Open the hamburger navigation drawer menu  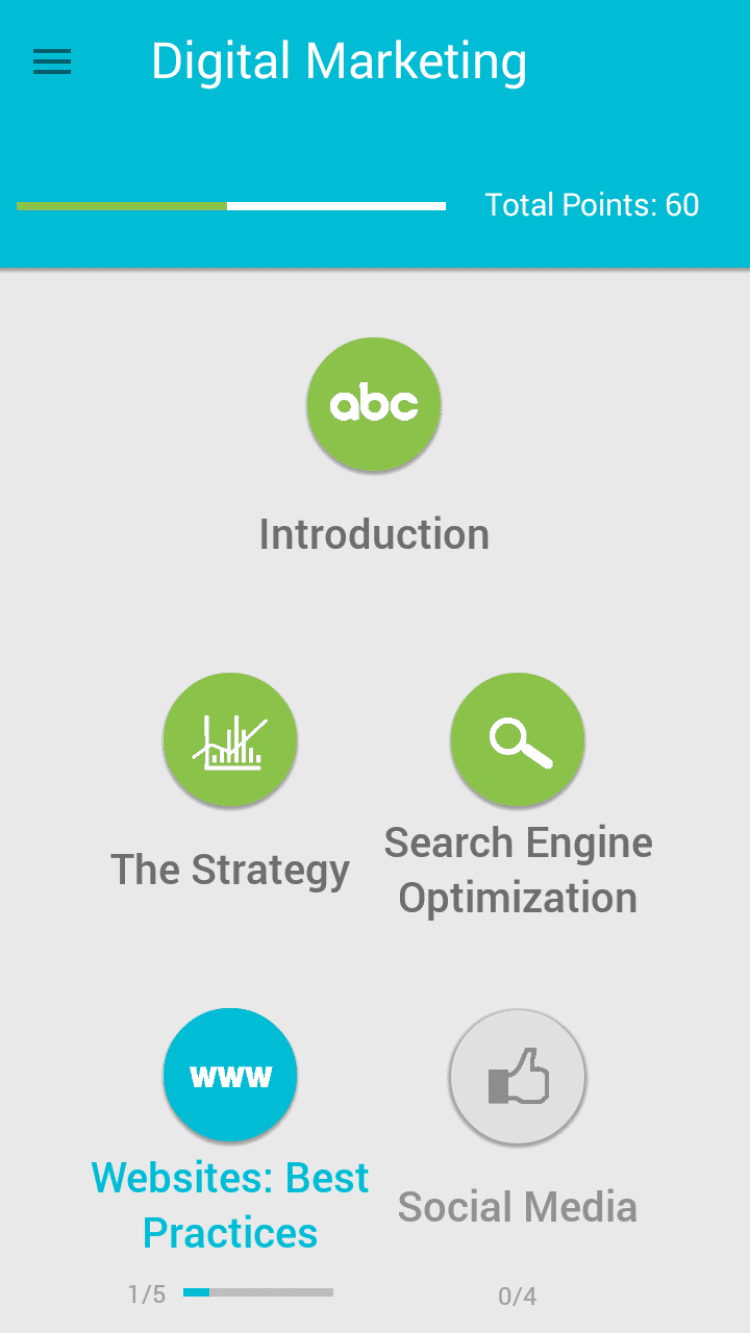point(52,62)
